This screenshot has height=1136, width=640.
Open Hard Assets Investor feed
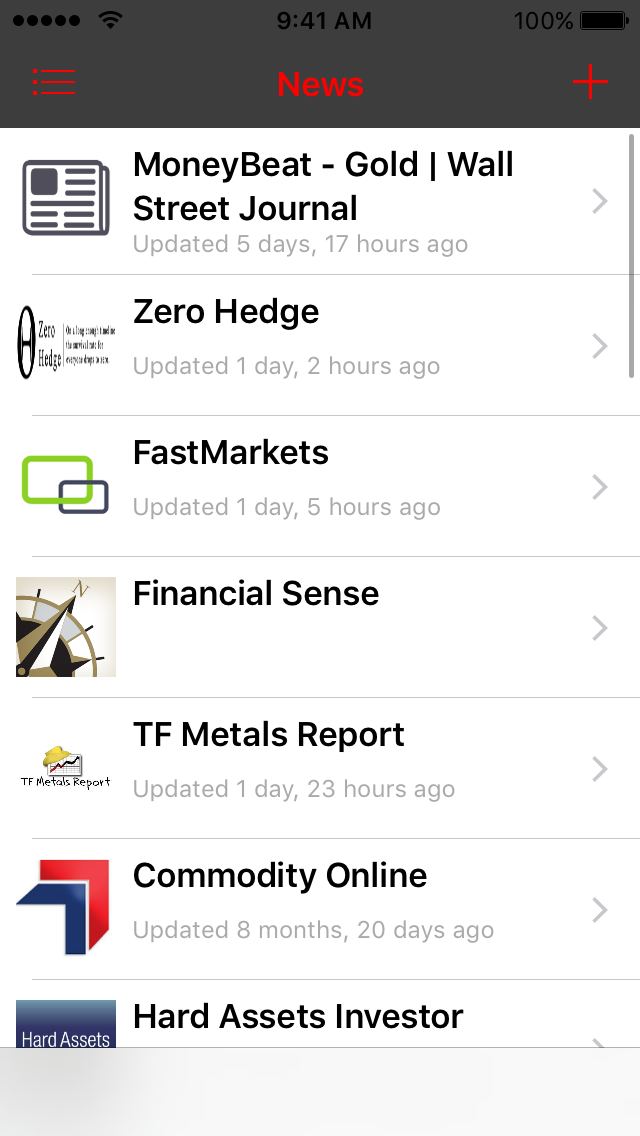[x=320, y=1014]
